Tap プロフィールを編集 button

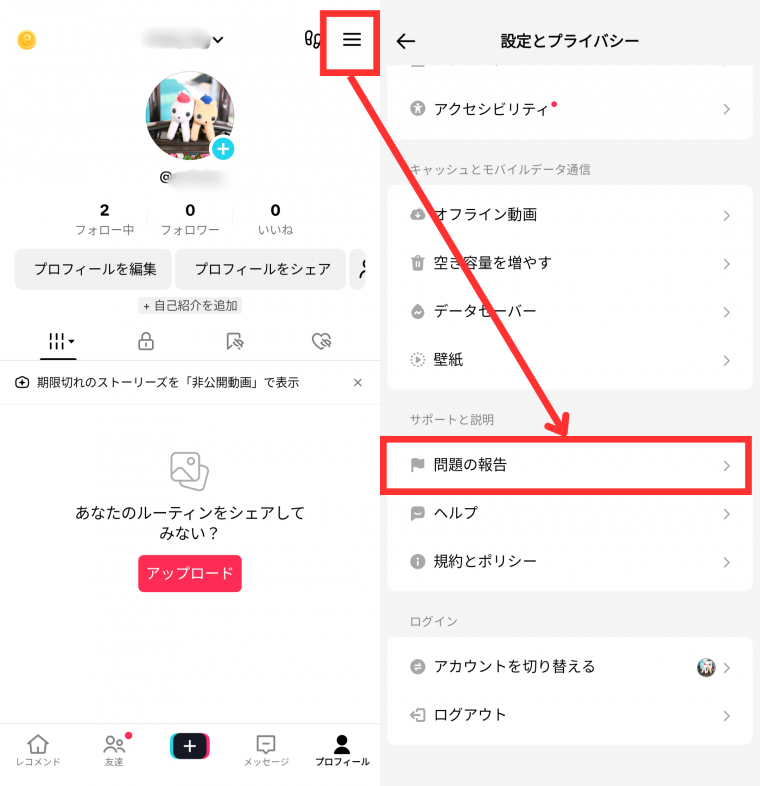[95, 269]
